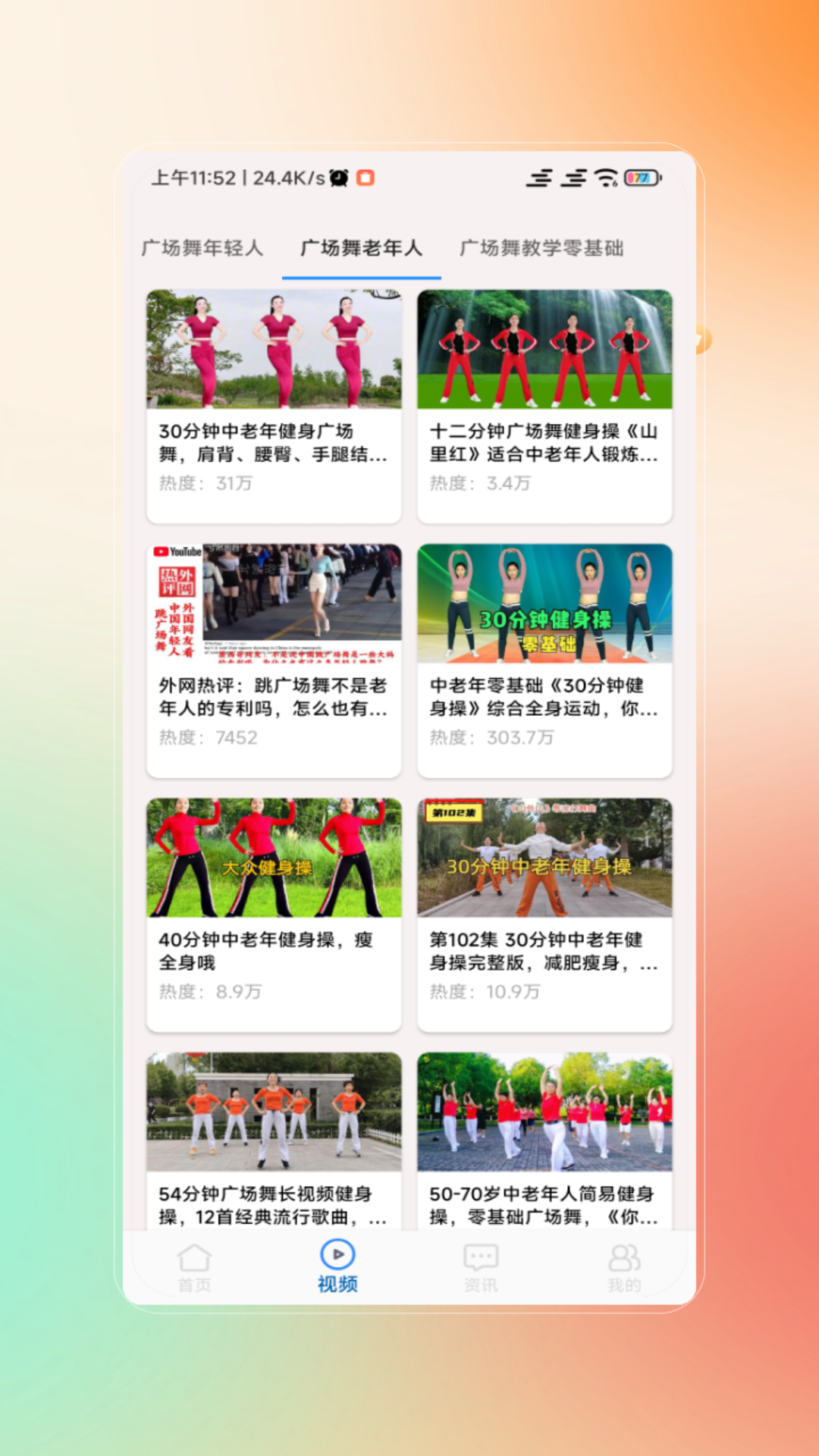Switch to the 广场舞年轻人 tab
Screen dimensions: 819x1456
pos(202,248)
